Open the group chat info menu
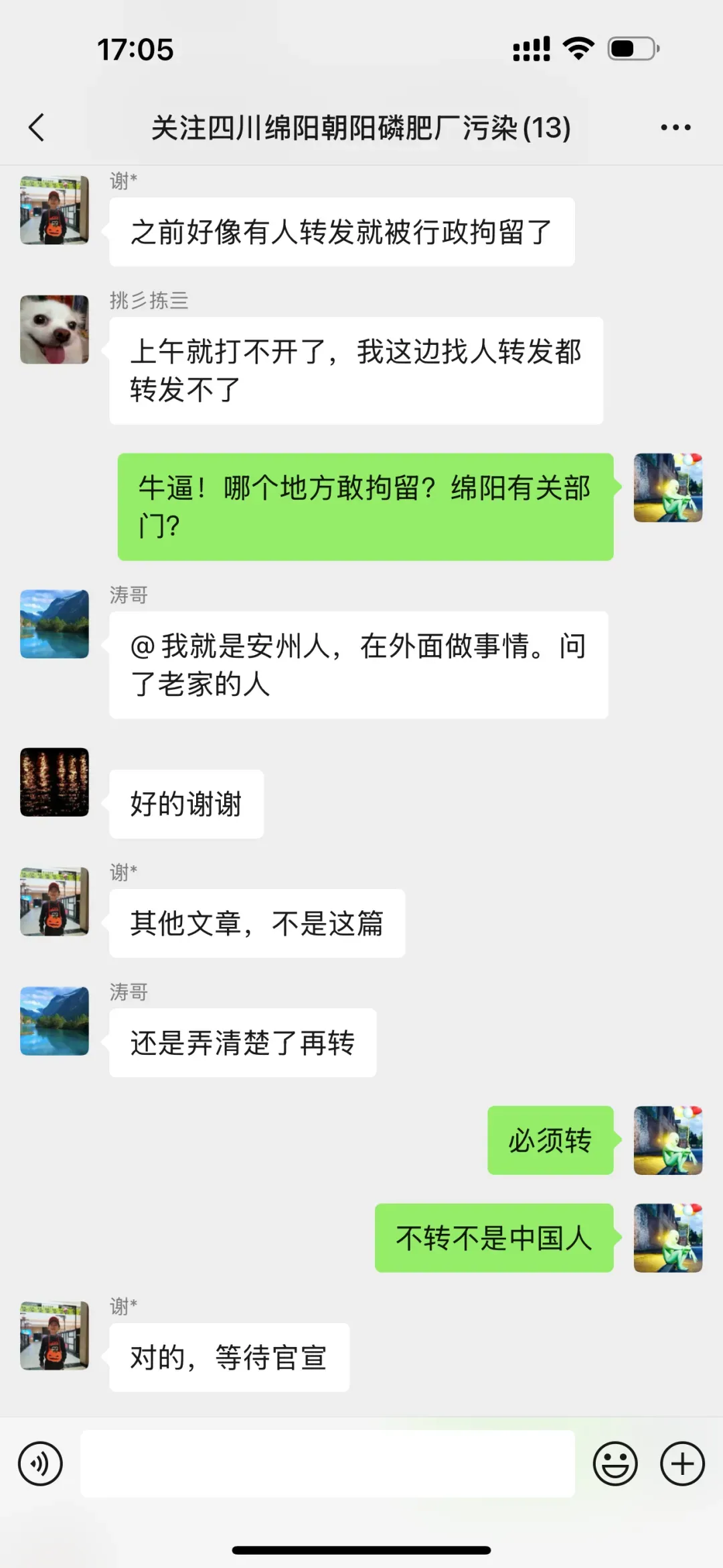 [x=675, y=127]
